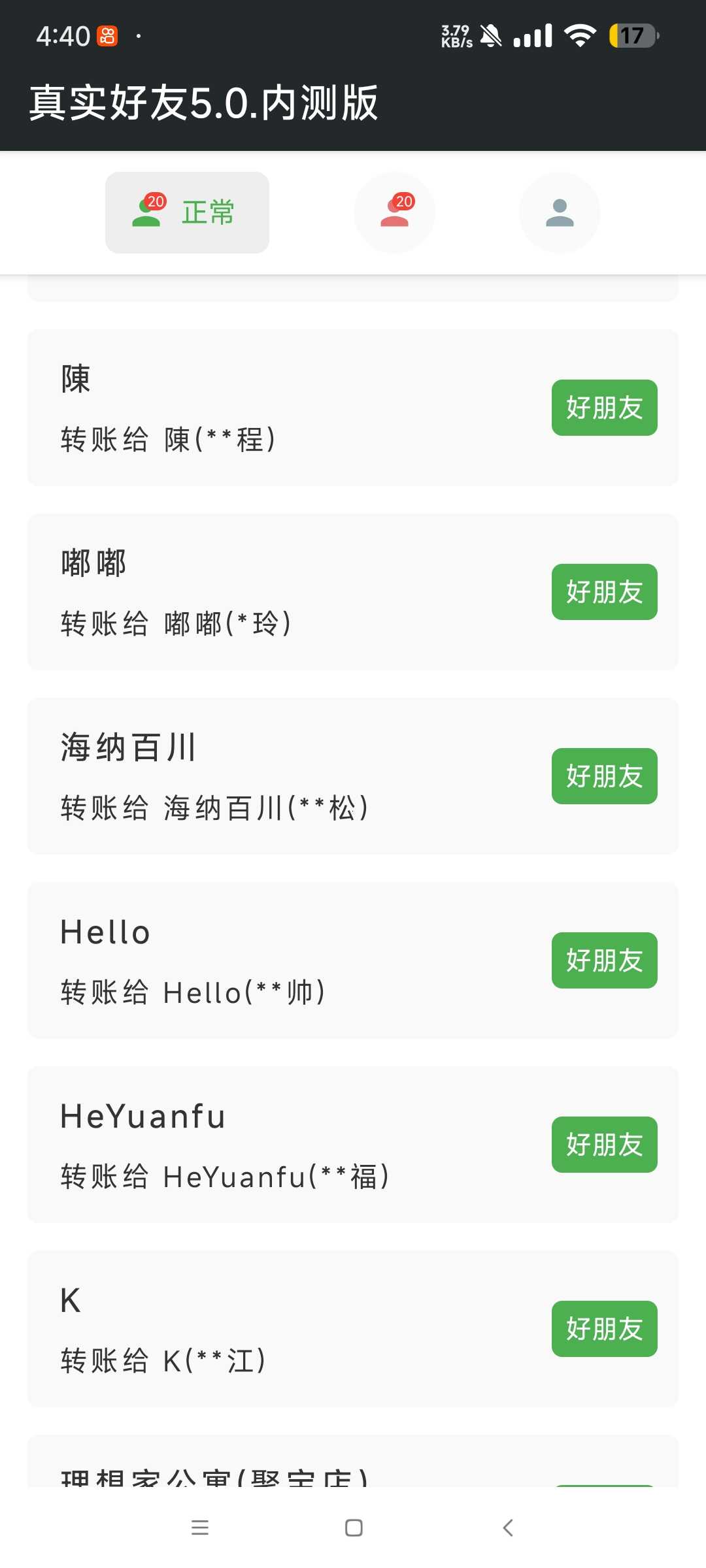This screenshot has width=706, height=1568.
Task: Tap 好朋友 button for K
Action: click(x=604, y=1329)
